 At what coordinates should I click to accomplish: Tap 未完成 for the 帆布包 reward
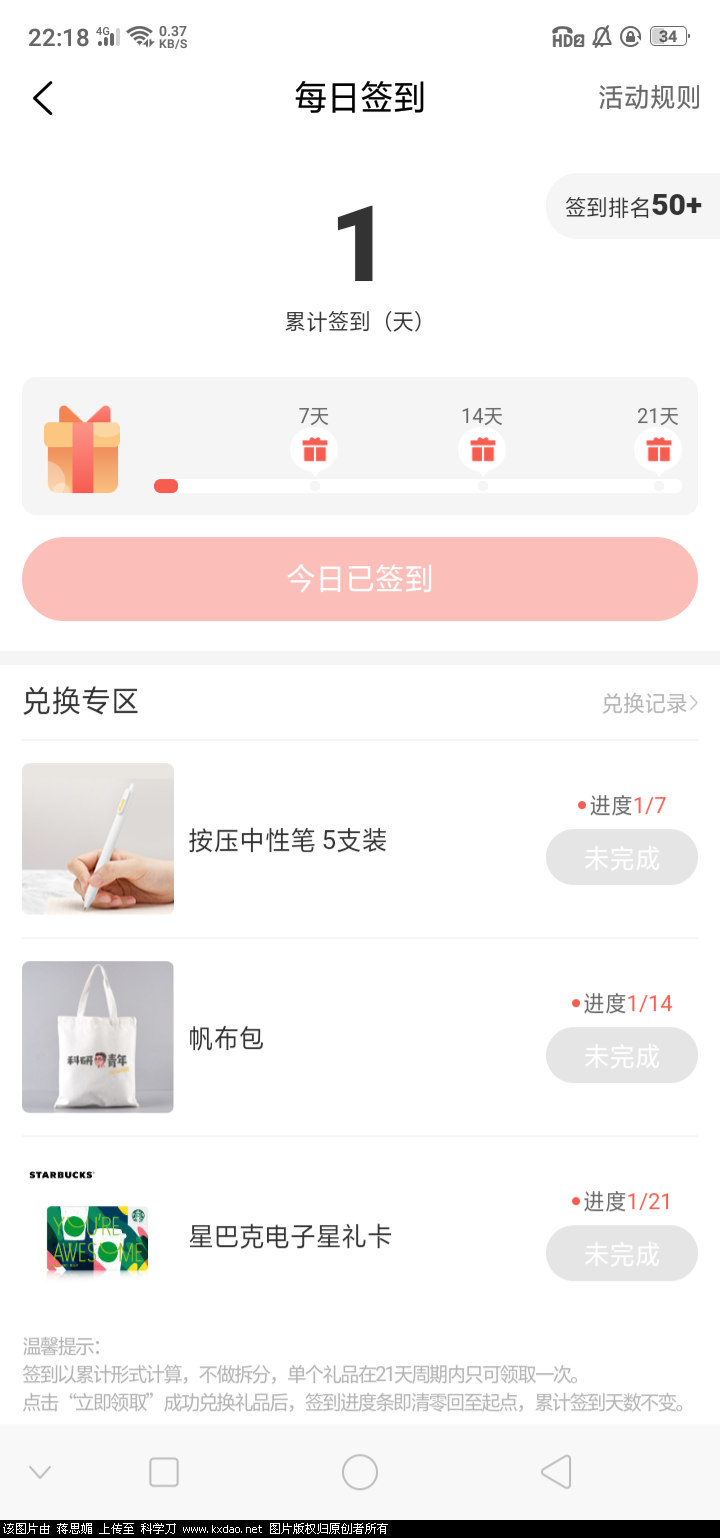tap(621, 1056)
